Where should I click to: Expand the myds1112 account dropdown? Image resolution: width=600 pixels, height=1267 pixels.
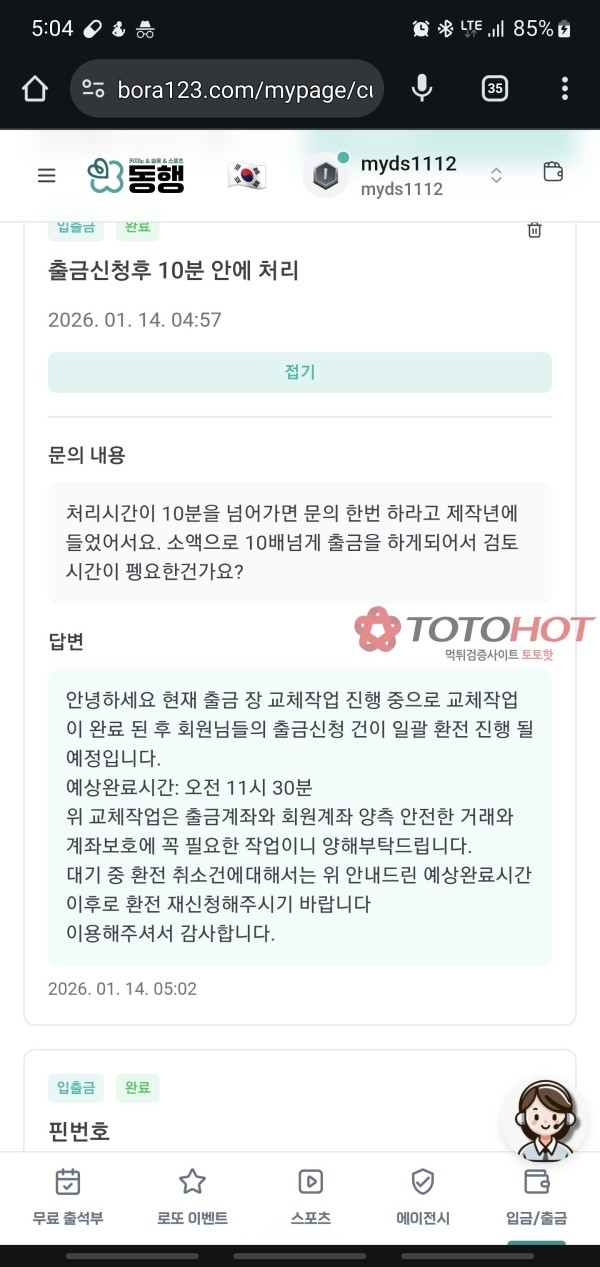[x=496, y=176]
